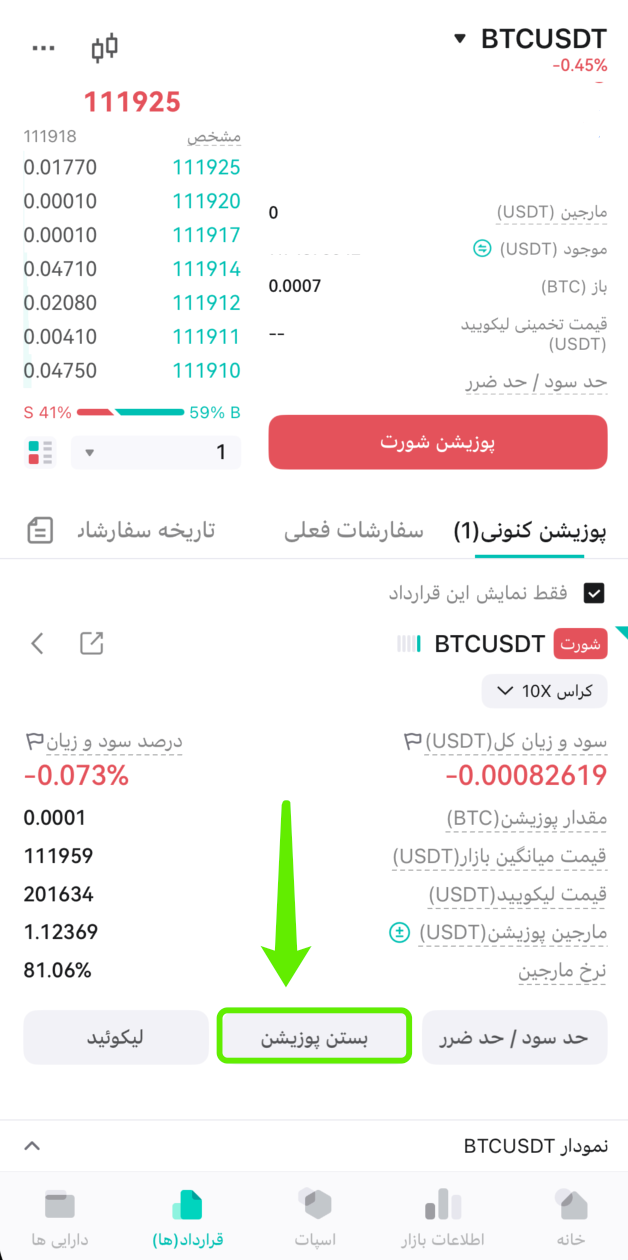This screenshot has height=1260, width=628.
Task: Go to the خانه home tab
Action: 574,1216
